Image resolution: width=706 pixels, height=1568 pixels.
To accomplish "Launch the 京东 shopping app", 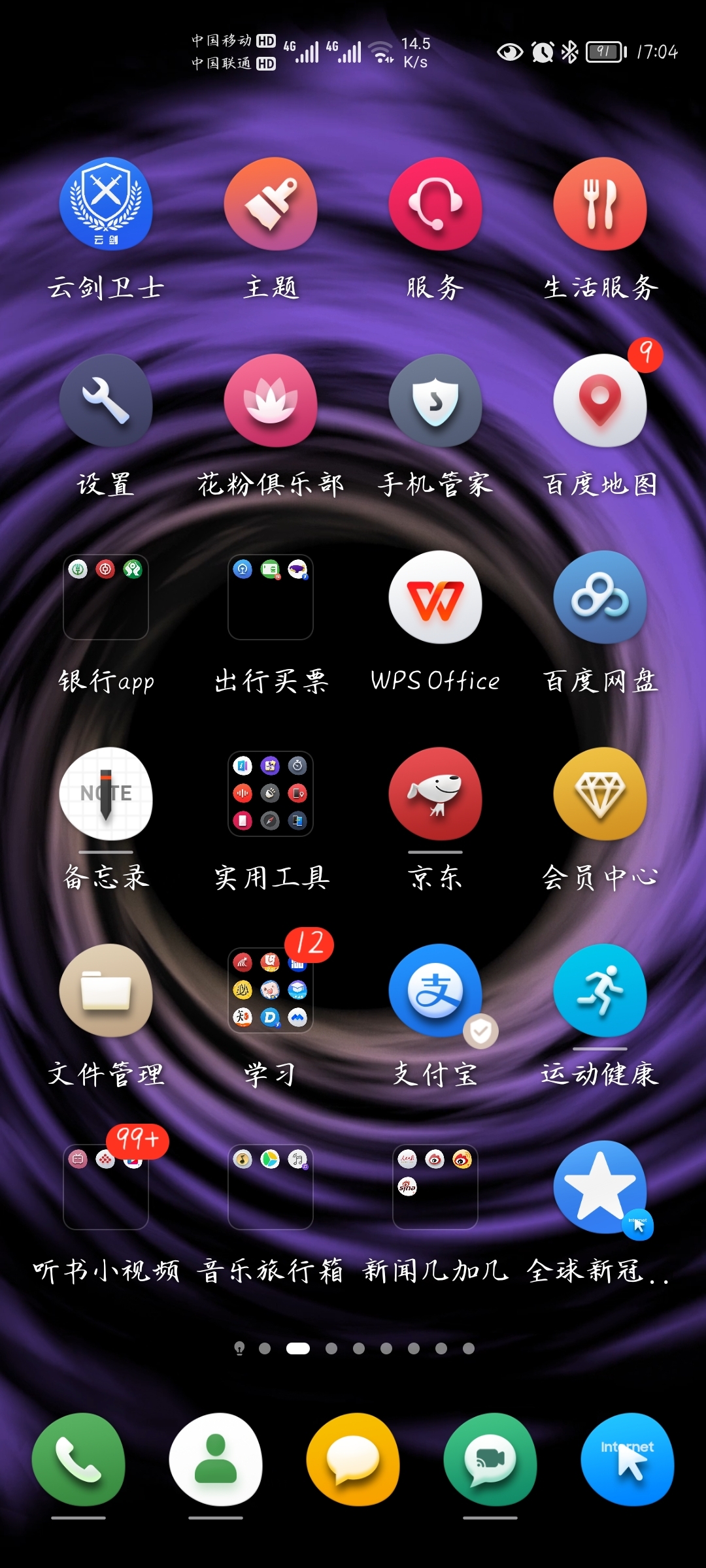I will click(x=435, y=794).
